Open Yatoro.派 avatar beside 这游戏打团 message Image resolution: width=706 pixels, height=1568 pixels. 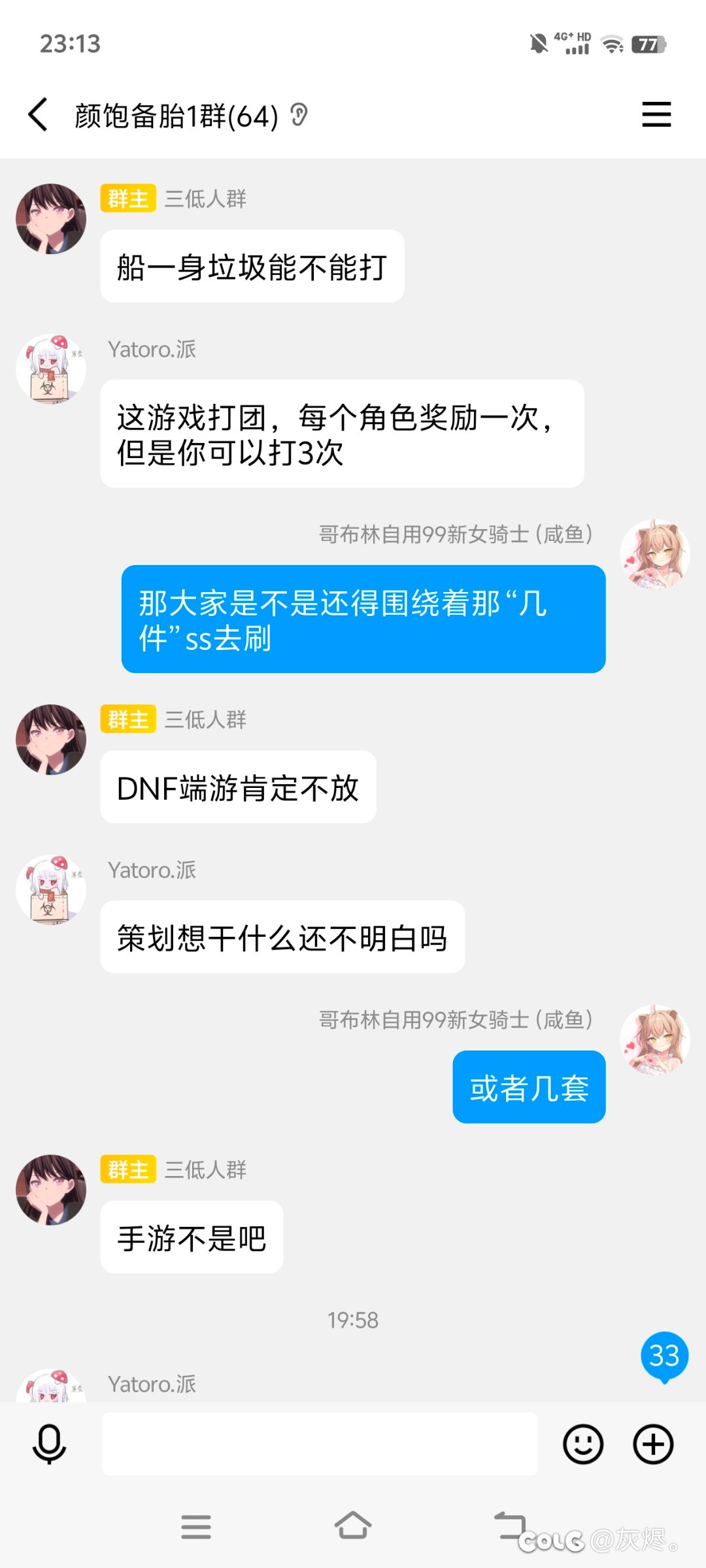(x=51, y=369)
